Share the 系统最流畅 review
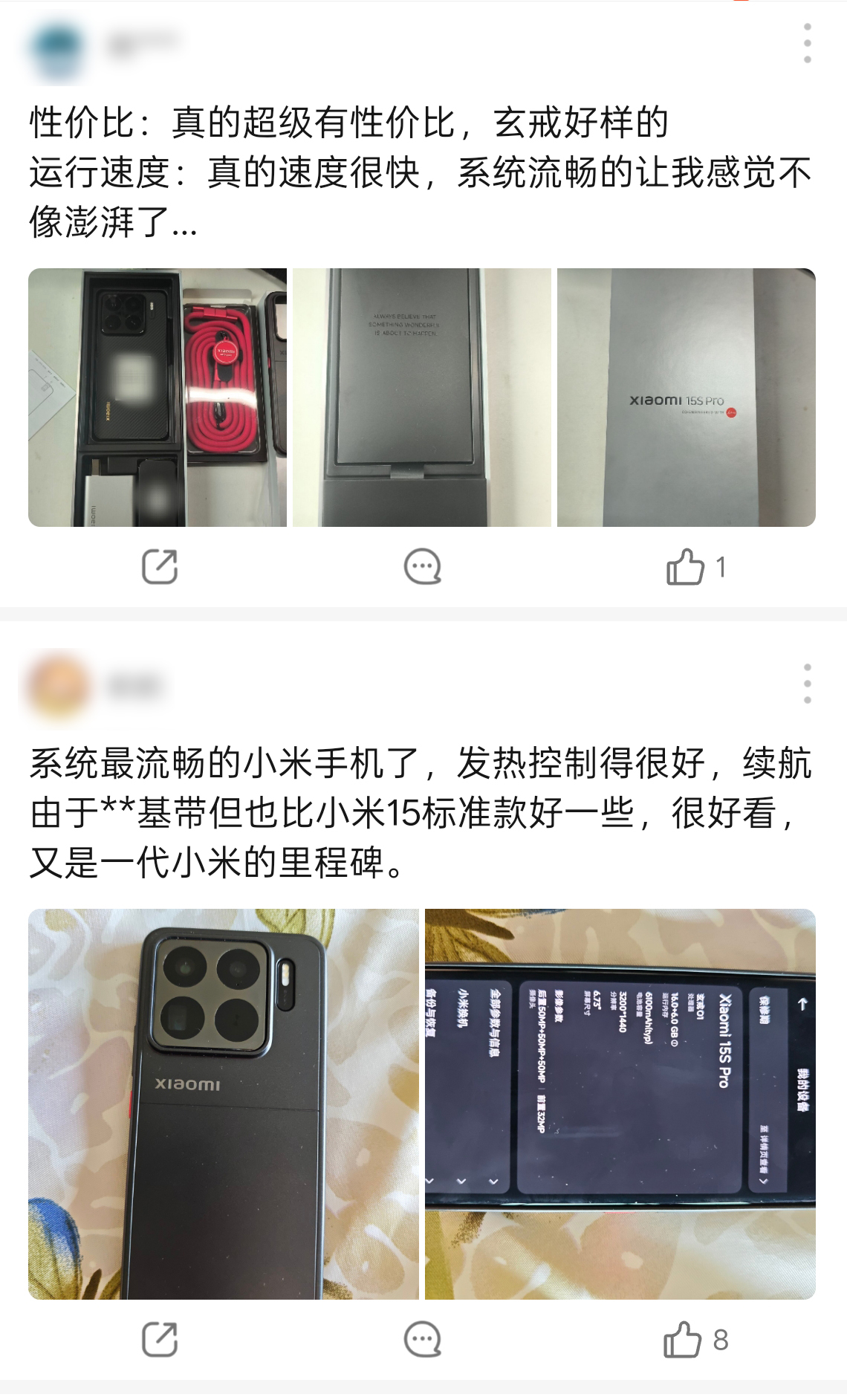The image size is (847, 1400). [x=160, y=1340]
